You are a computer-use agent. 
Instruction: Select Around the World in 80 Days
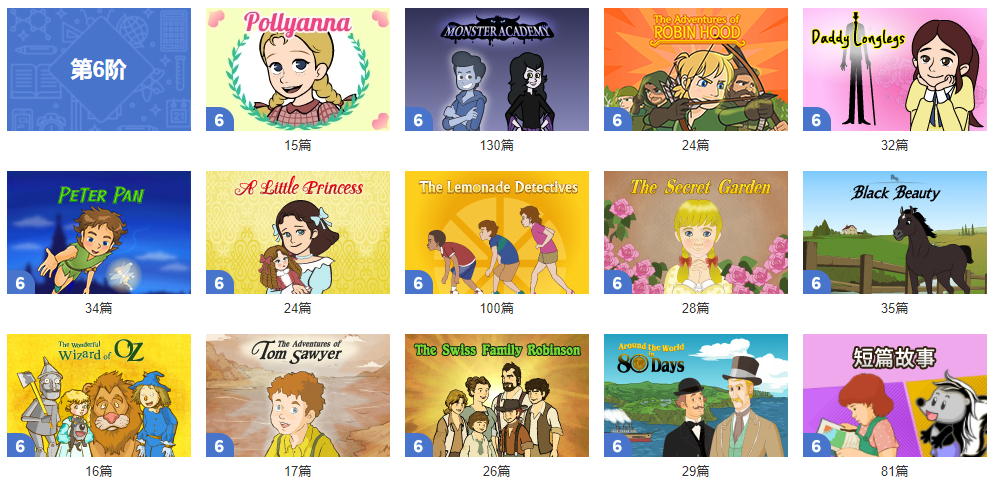(695, 395)
